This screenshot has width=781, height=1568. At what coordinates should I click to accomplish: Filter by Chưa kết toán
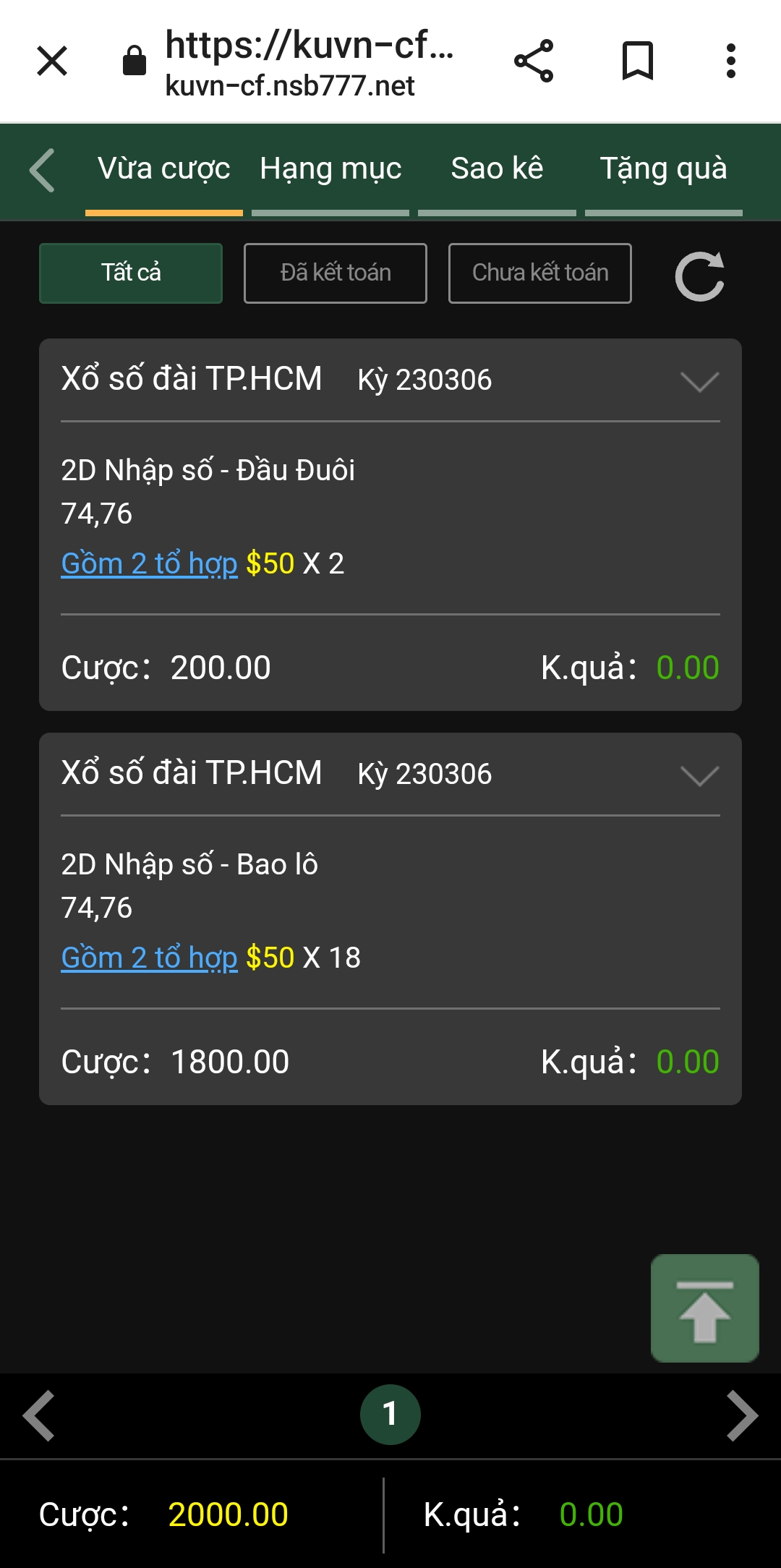pyautogui.click(x=540, y=273)
